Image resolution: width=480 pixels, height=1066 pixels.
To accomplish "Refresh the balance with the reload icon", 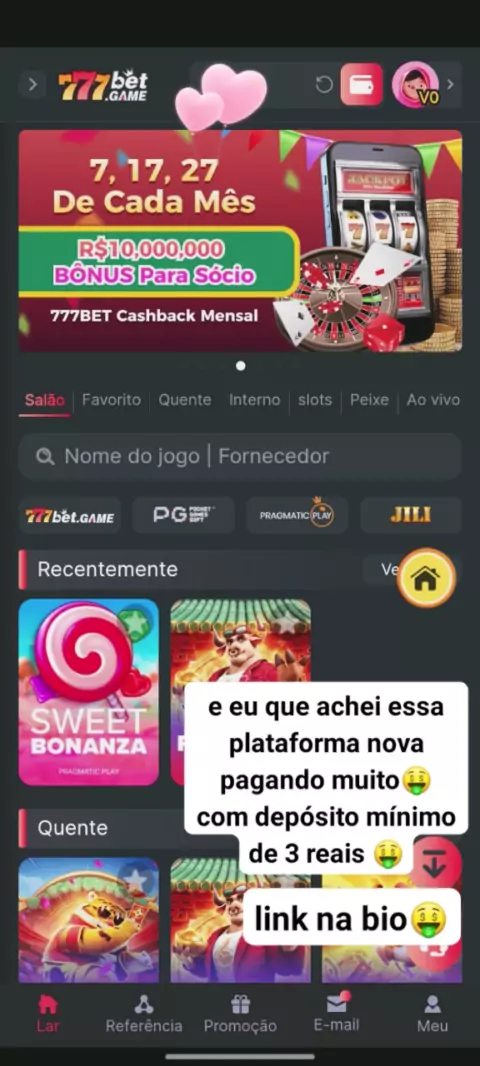I will click(x=324, y=84).
